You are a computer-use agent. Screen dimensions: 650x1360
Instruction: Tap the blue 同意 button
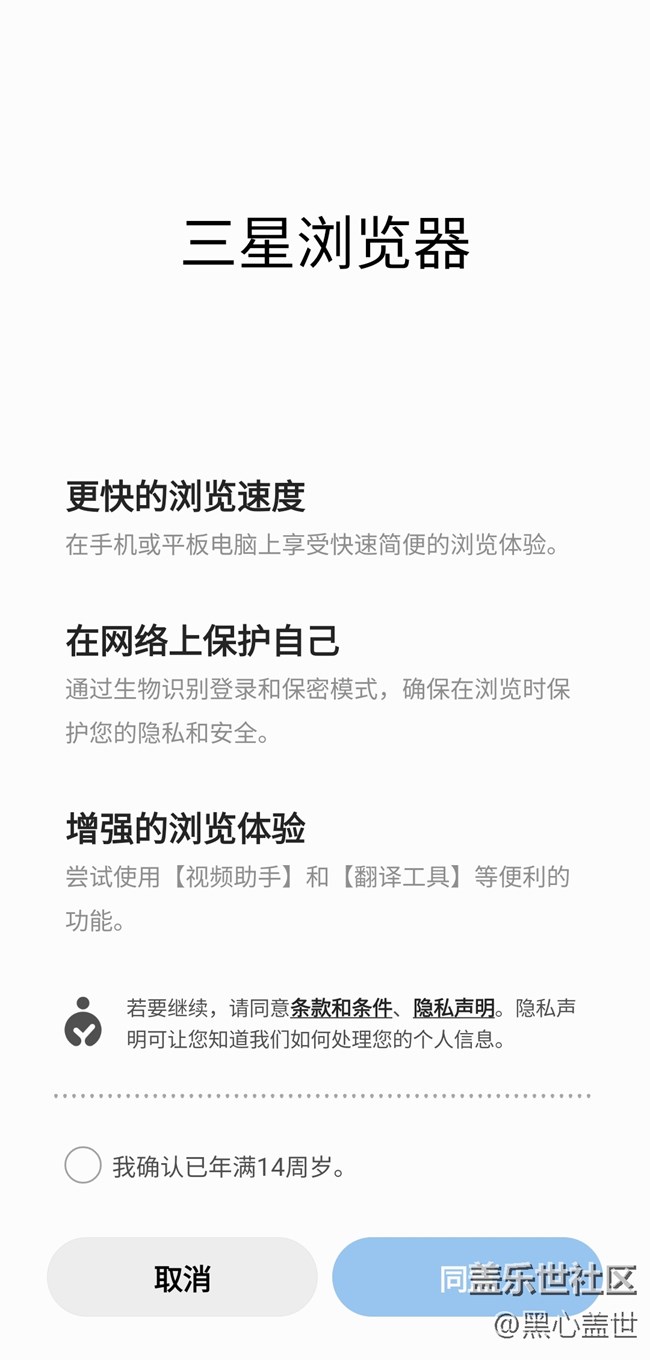coord(467,1277)
